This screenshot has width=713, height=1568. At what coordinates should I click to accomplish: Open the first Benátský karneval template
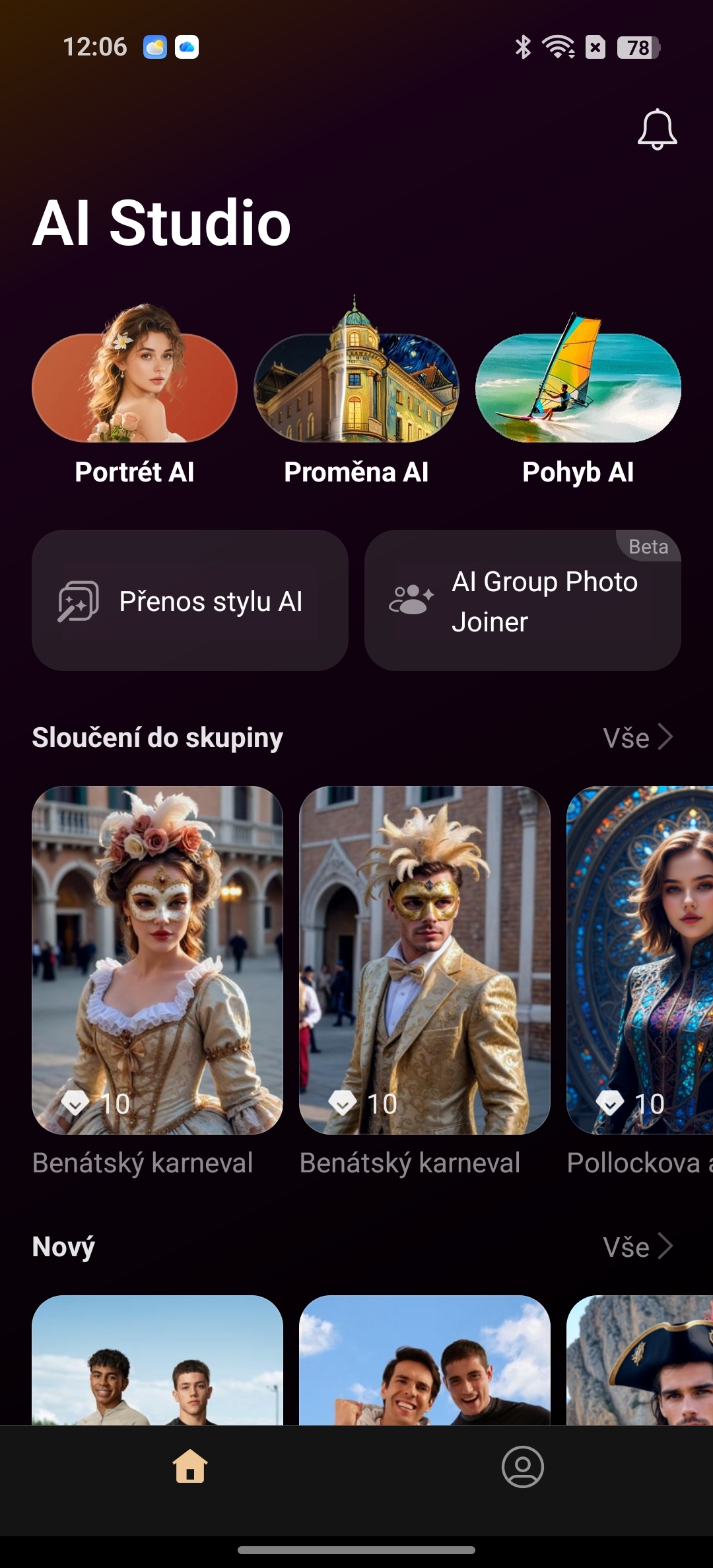tap(156, 958)
